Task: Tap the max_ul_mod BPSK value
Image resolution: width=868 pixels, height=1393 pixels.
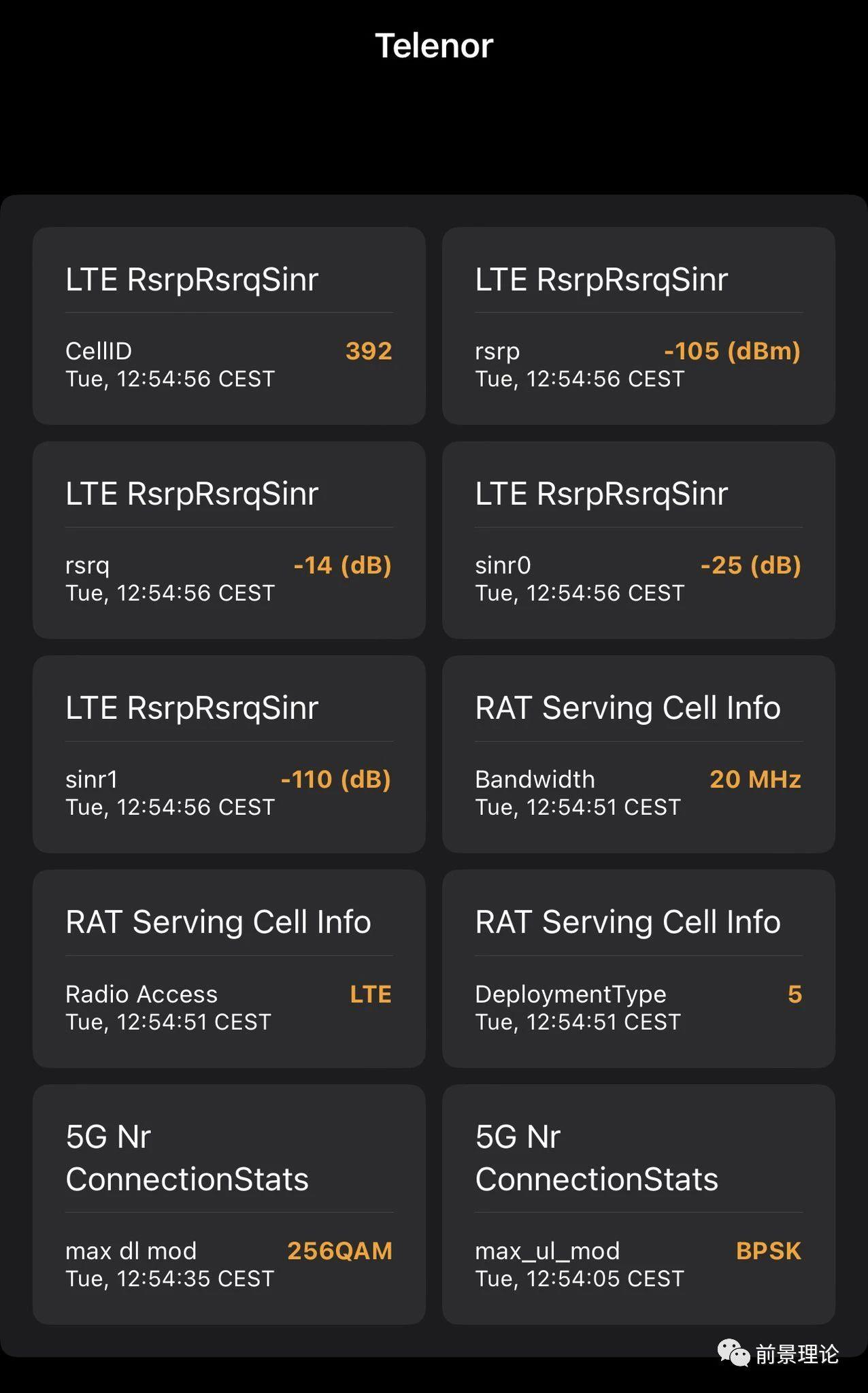Action: coord(769,1251)
